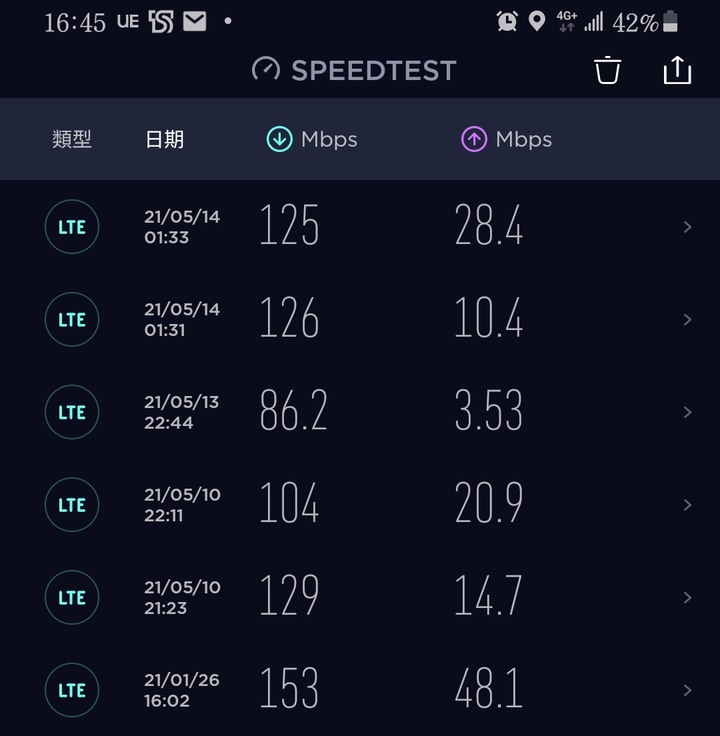Image resolution: width=720 pixels, height=736 pixels.
Task: Share the speed test results
Action: 677,70
